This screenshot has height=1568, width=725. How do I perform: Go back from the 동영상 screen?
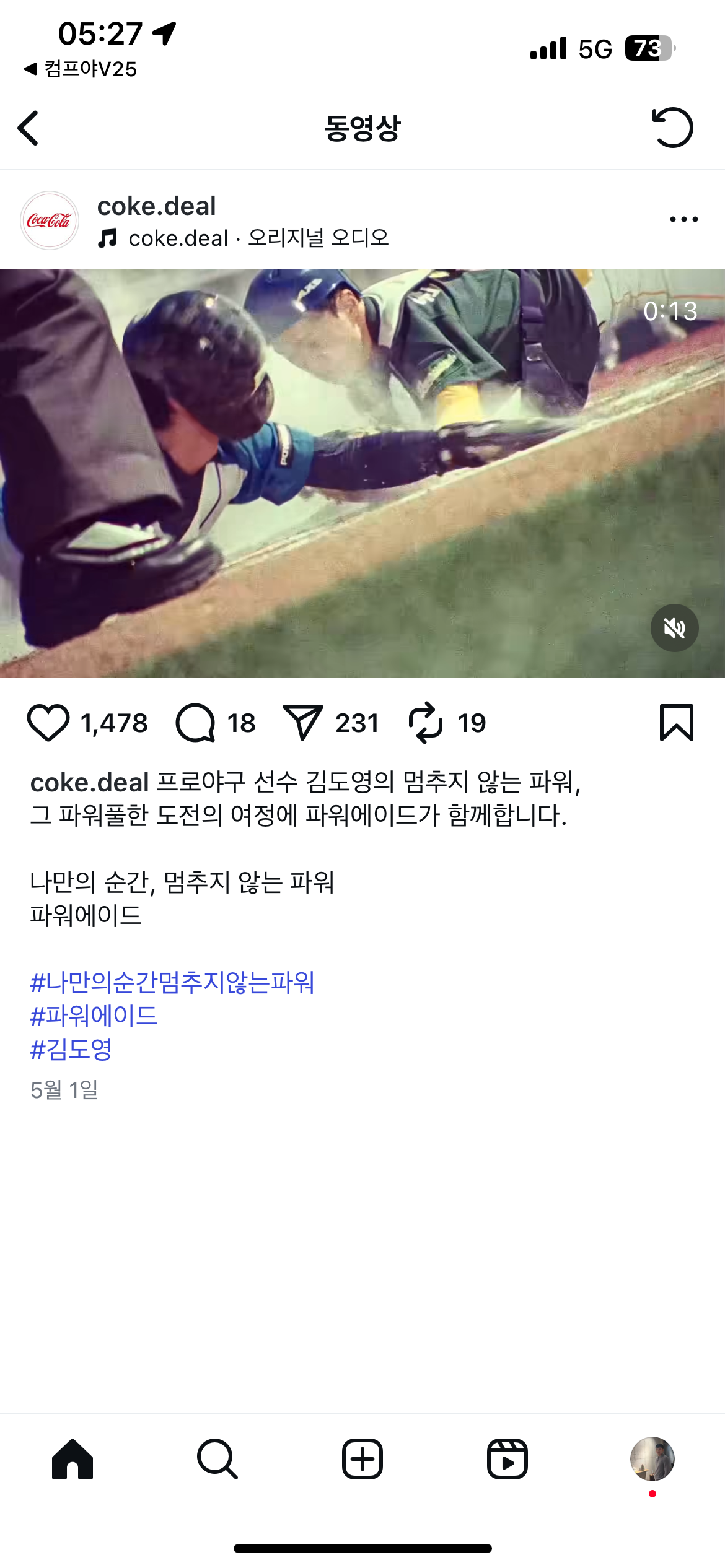(x=29, y=128)
